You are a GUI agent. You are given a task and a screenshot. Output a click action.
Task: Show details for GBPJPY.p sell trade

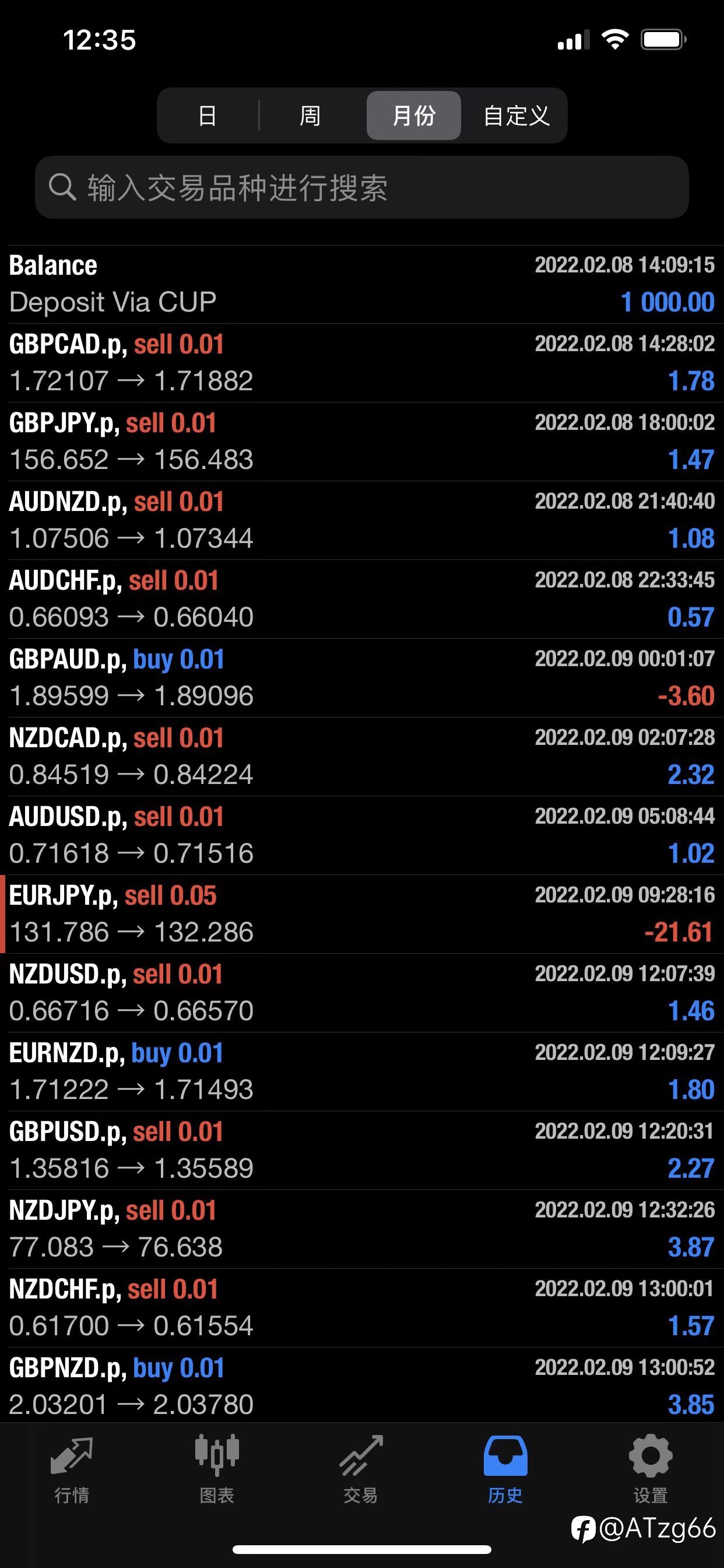[362, 442]
